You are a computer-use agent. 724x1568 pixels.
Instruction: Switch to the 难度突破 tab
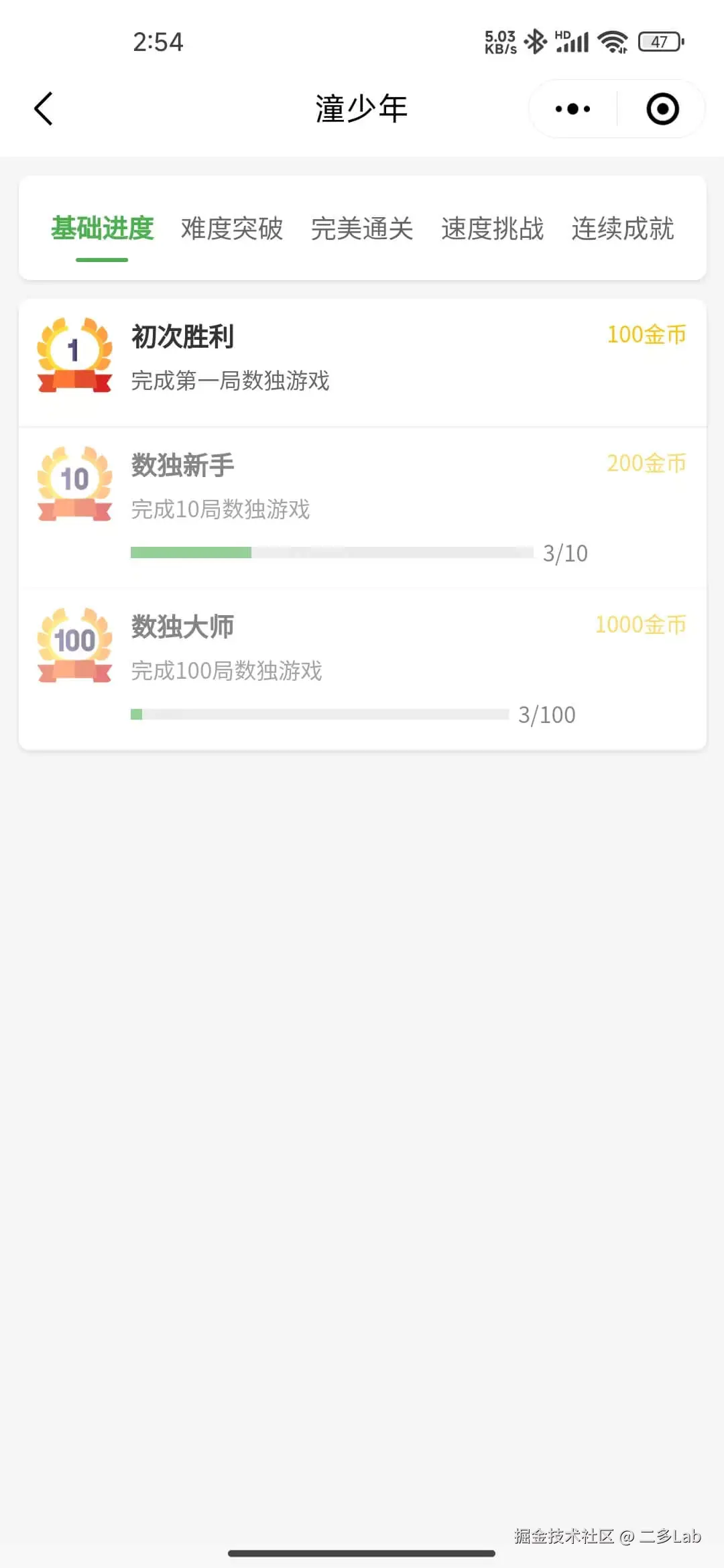click(x=231, y=228)
